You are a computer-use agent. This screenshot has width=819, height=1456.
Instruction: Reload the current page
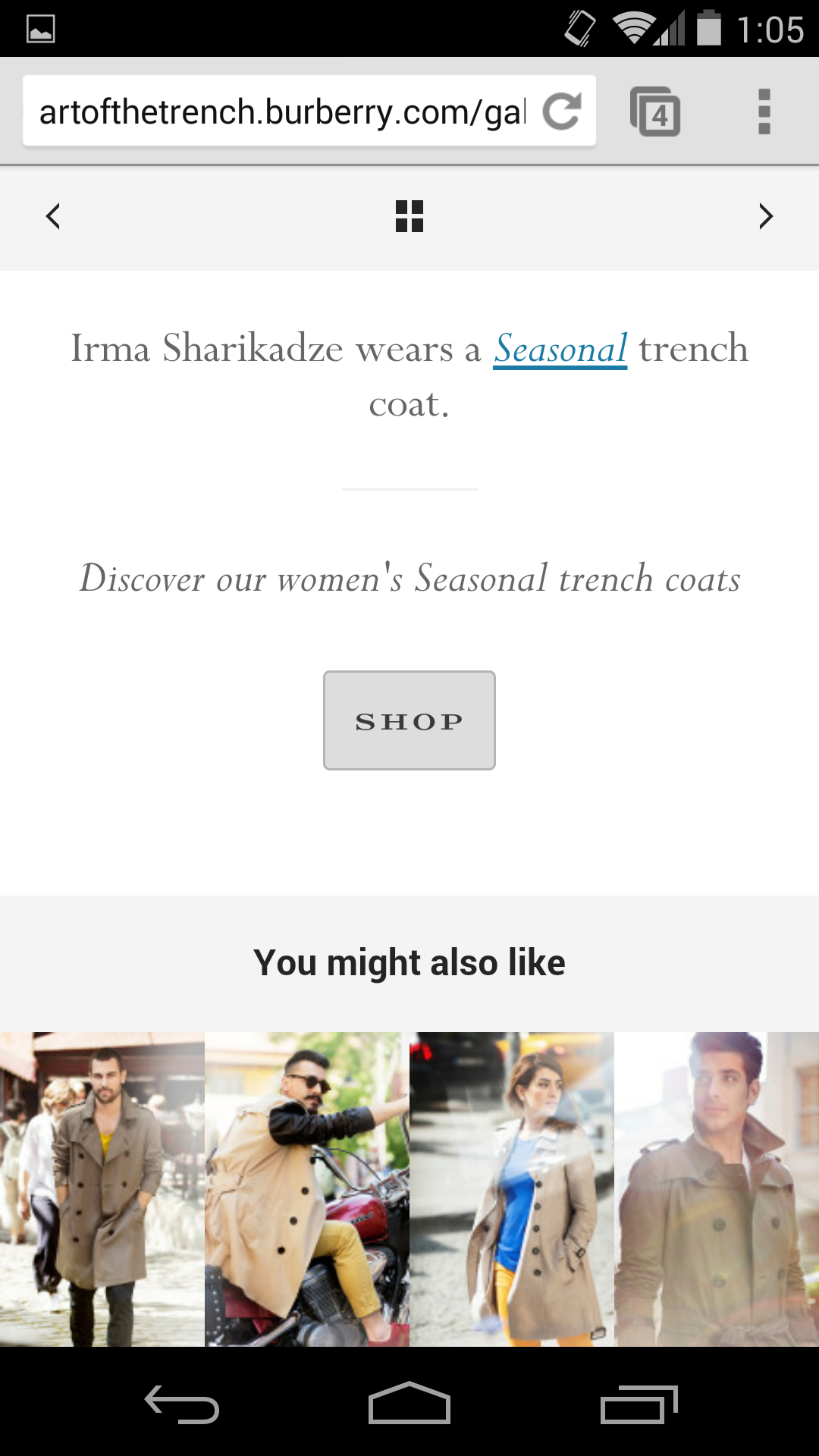[x=562, y=111]
